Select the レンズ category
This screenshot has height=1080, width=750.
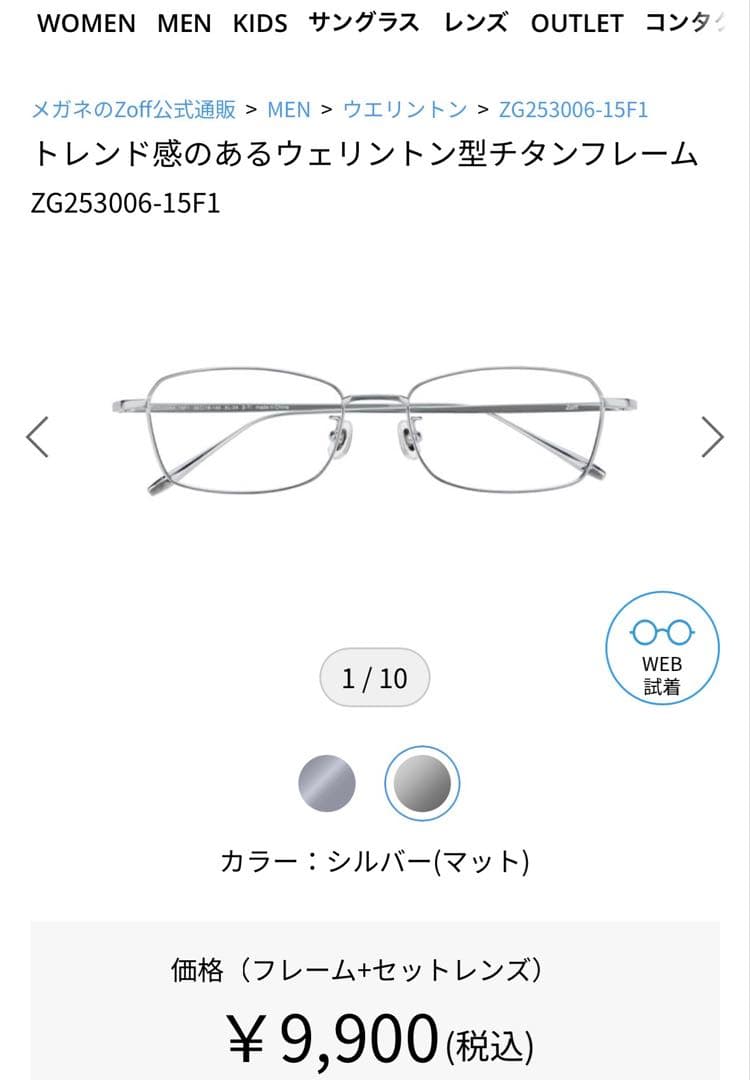pos(476,23)
